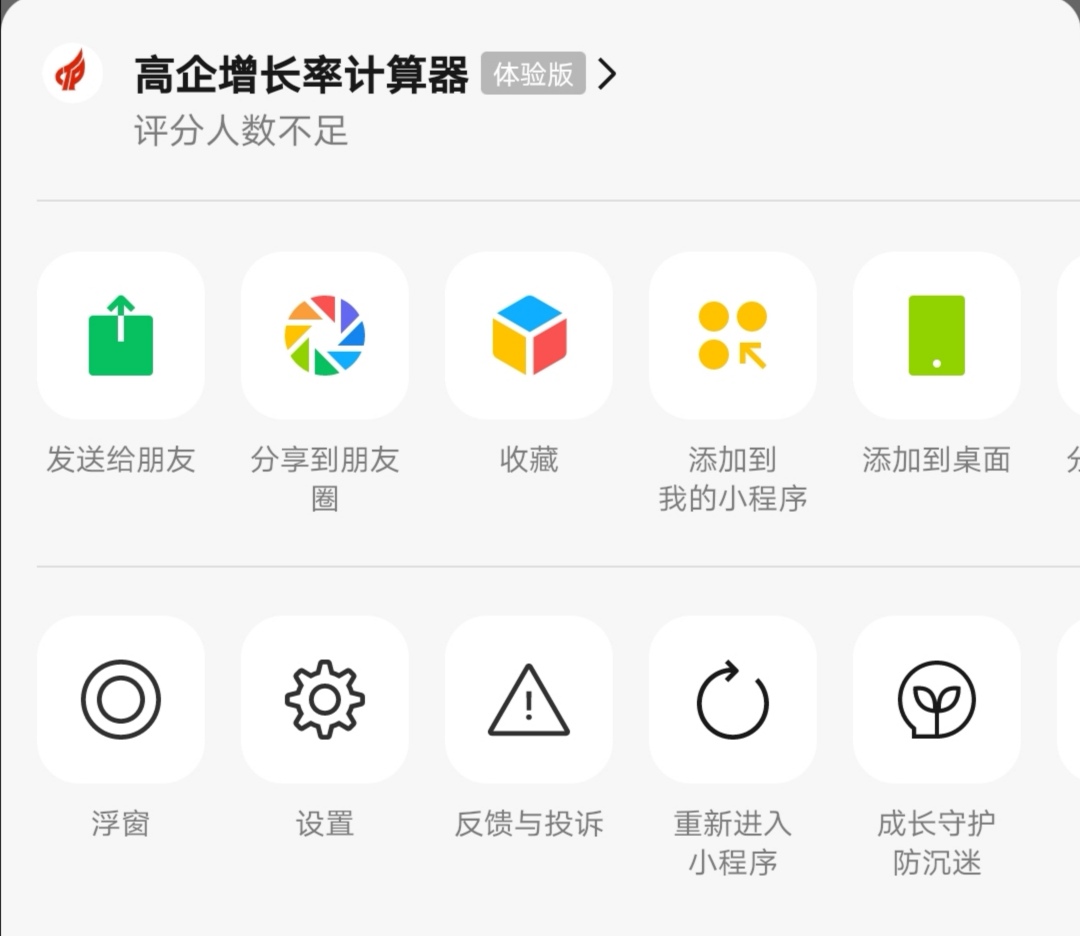Open 成长守护防沉迷 option
This screenshot has height=936, width=1080.
(x=937, y=700)
